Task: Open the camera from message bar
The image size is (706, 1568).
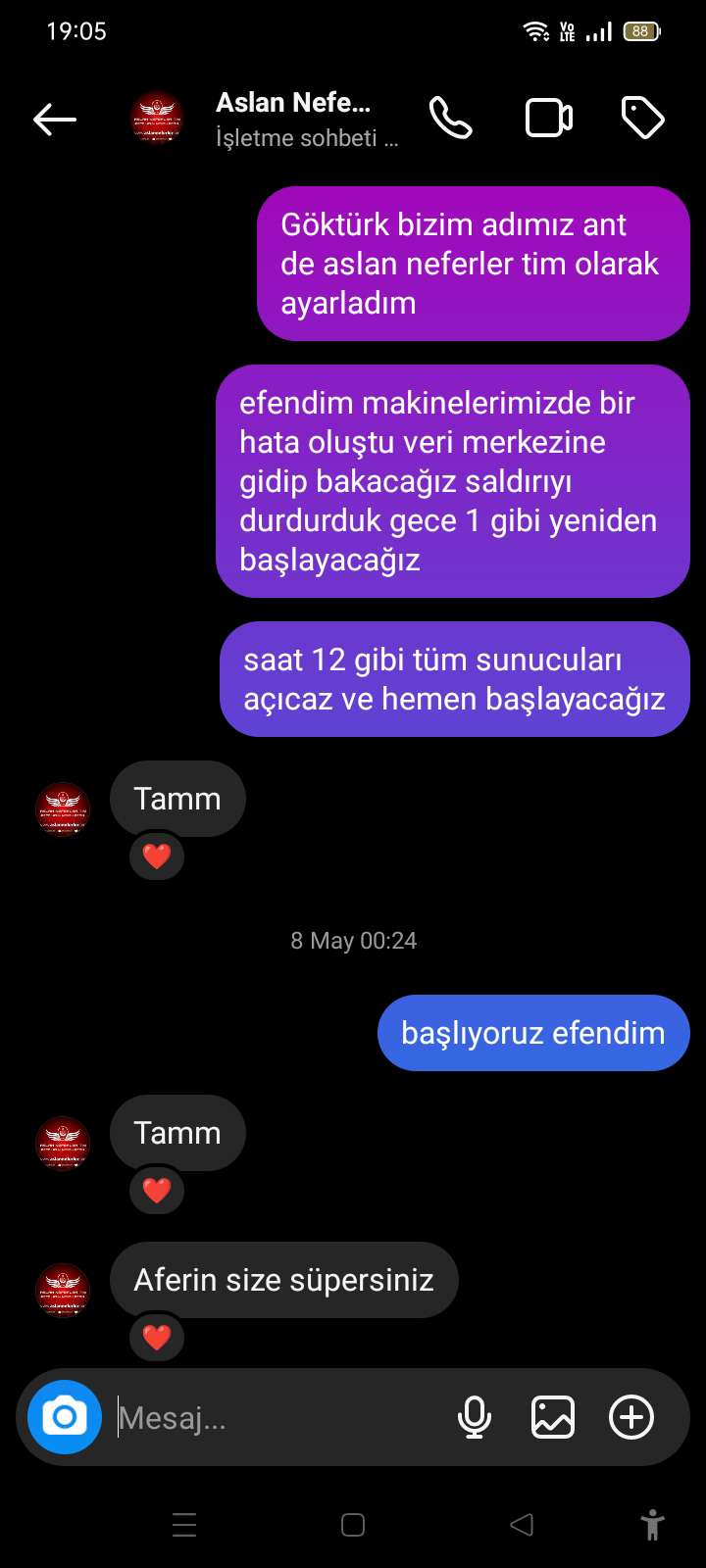Action: (x=65, y=1417)
